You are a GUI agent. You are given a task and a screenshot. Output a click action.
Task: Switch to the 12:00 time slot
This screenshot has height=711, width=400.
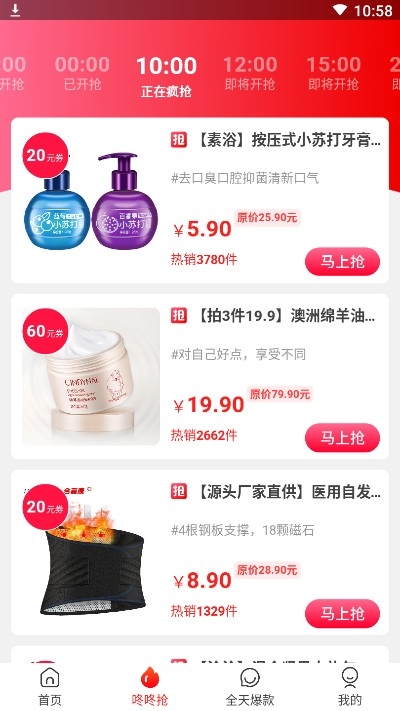[250, 73]
